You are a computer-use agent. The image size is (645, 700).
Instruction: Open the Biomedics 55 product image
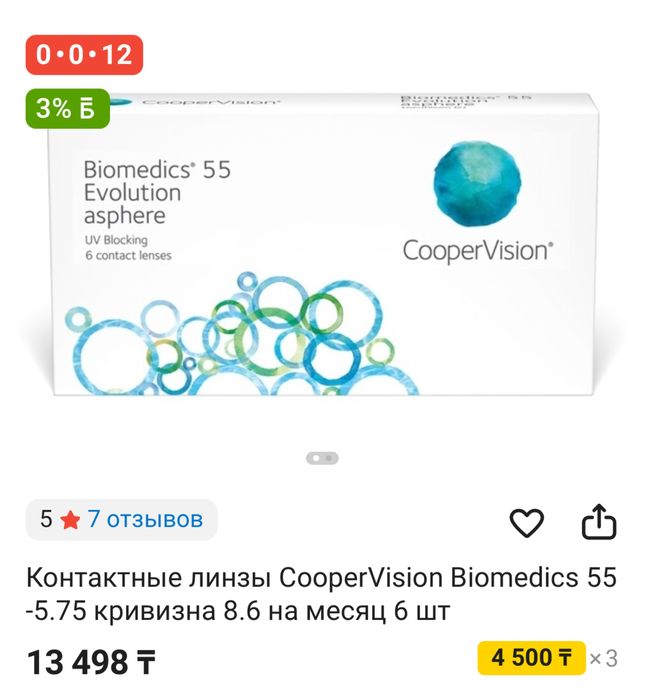pos(322,245)
